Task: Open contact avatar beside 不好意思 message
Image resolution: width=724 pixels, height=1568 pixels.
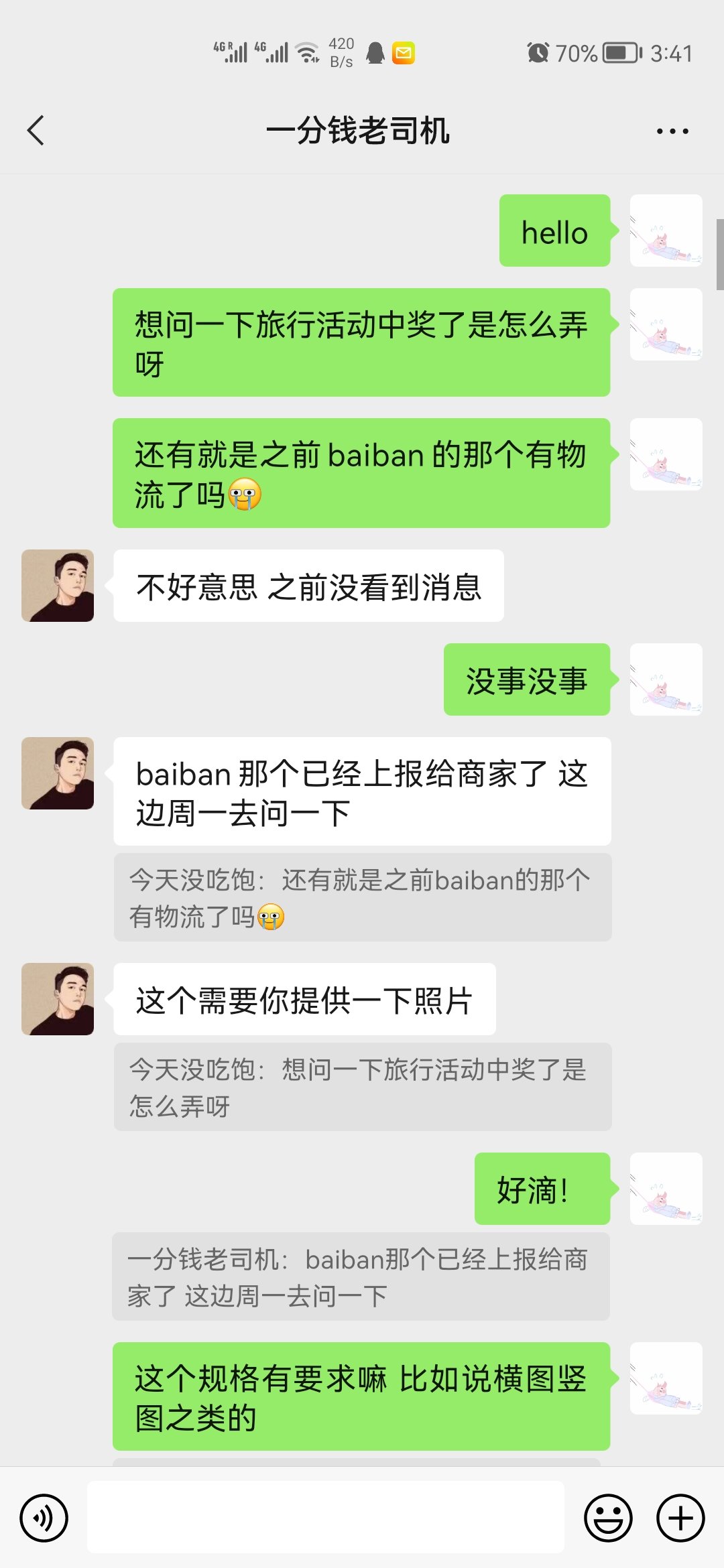Action: [58, 586]
